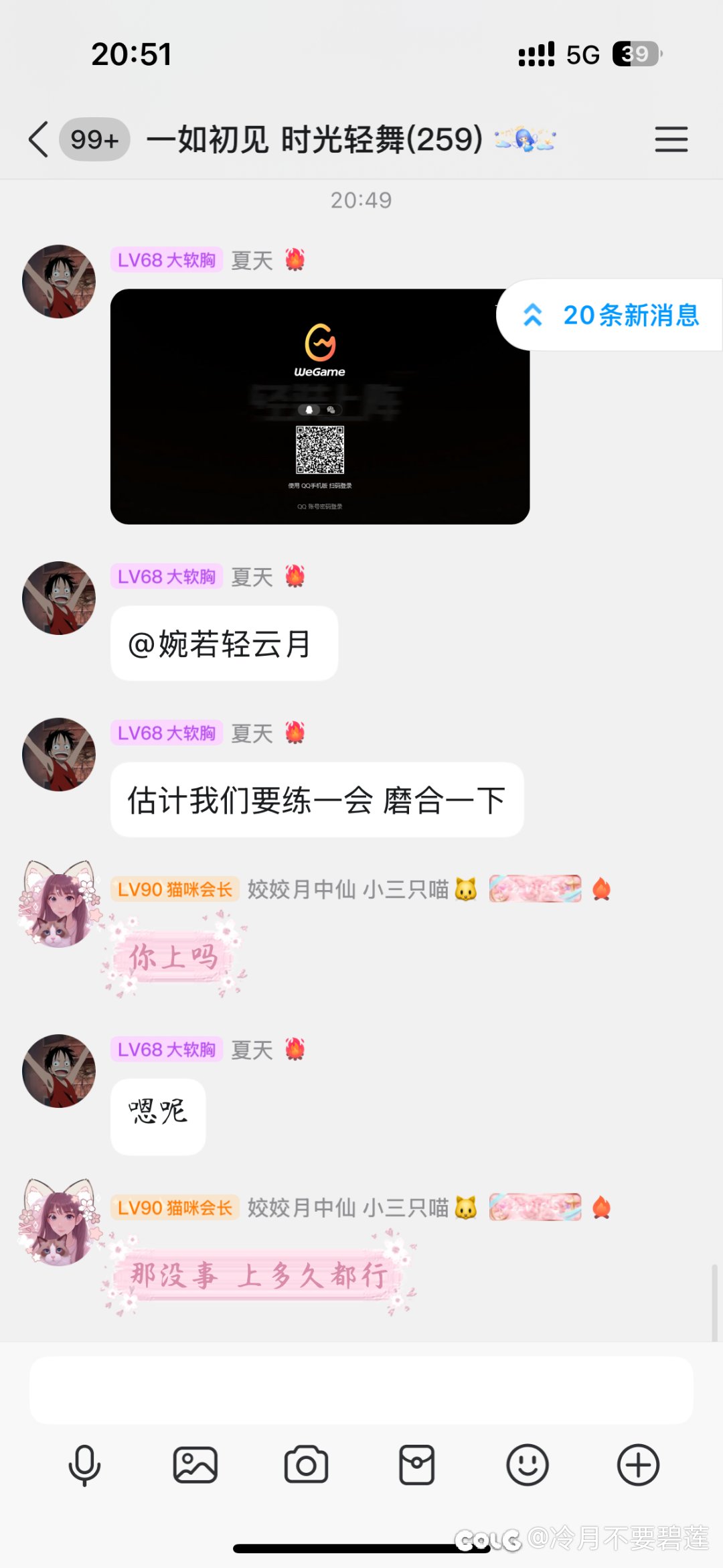Jump to the 20 new messages
The image size is (723, 1568).
coord(612,315)
